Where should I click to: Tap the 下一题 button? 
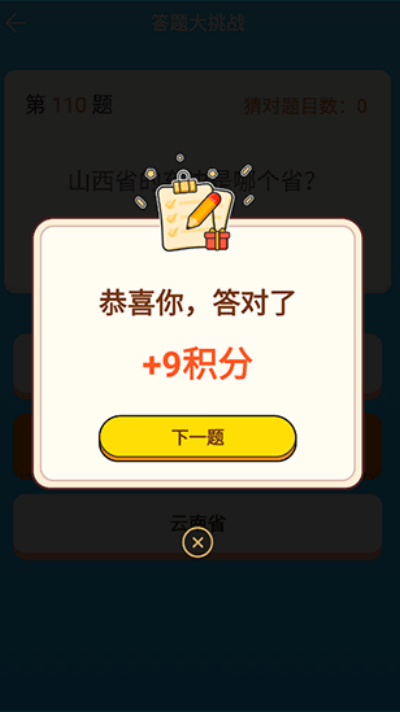tap(198, 438)
